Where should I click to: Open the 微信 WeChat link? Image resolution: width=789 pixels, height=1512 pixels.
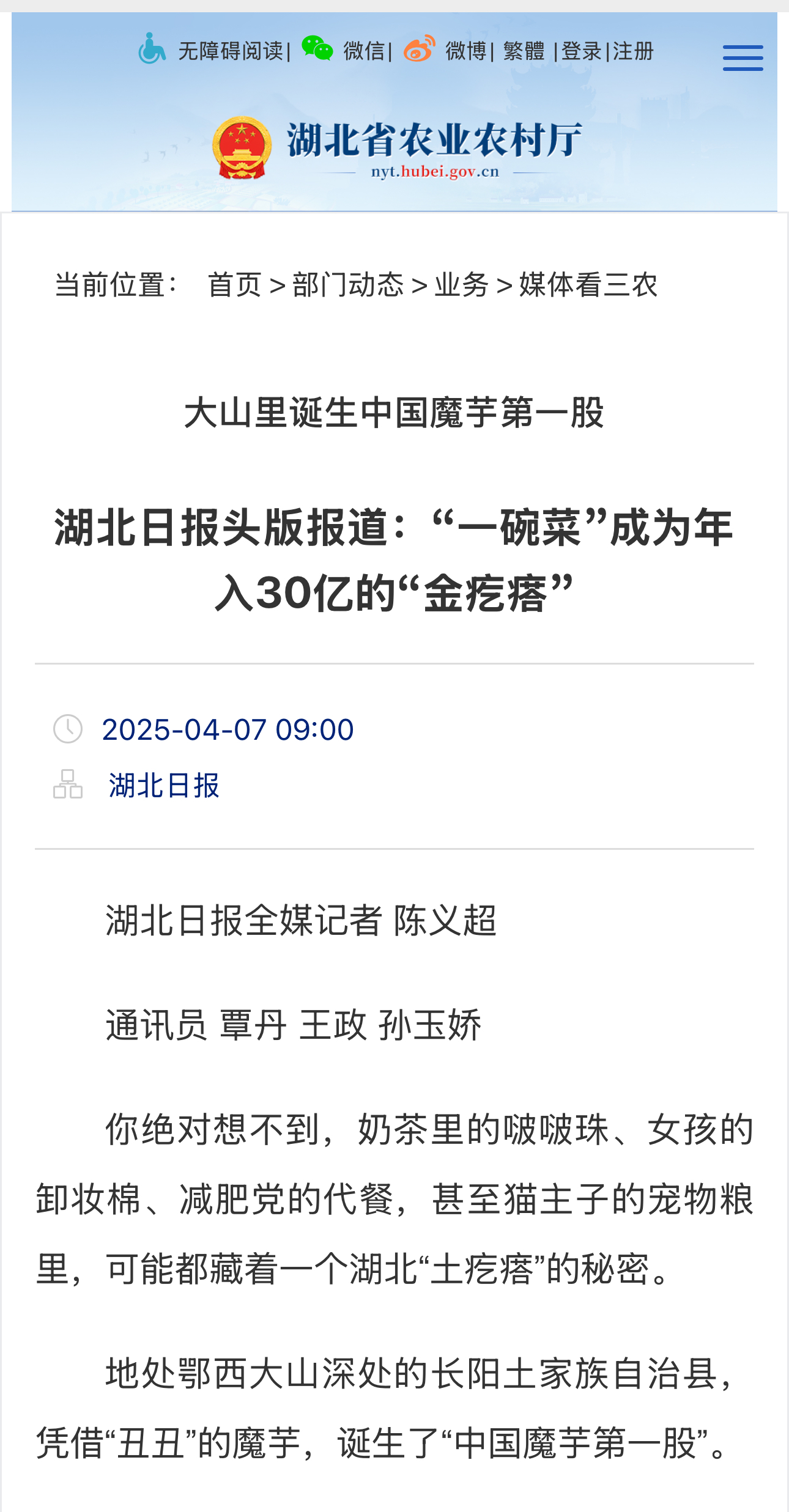click(363, 51)
